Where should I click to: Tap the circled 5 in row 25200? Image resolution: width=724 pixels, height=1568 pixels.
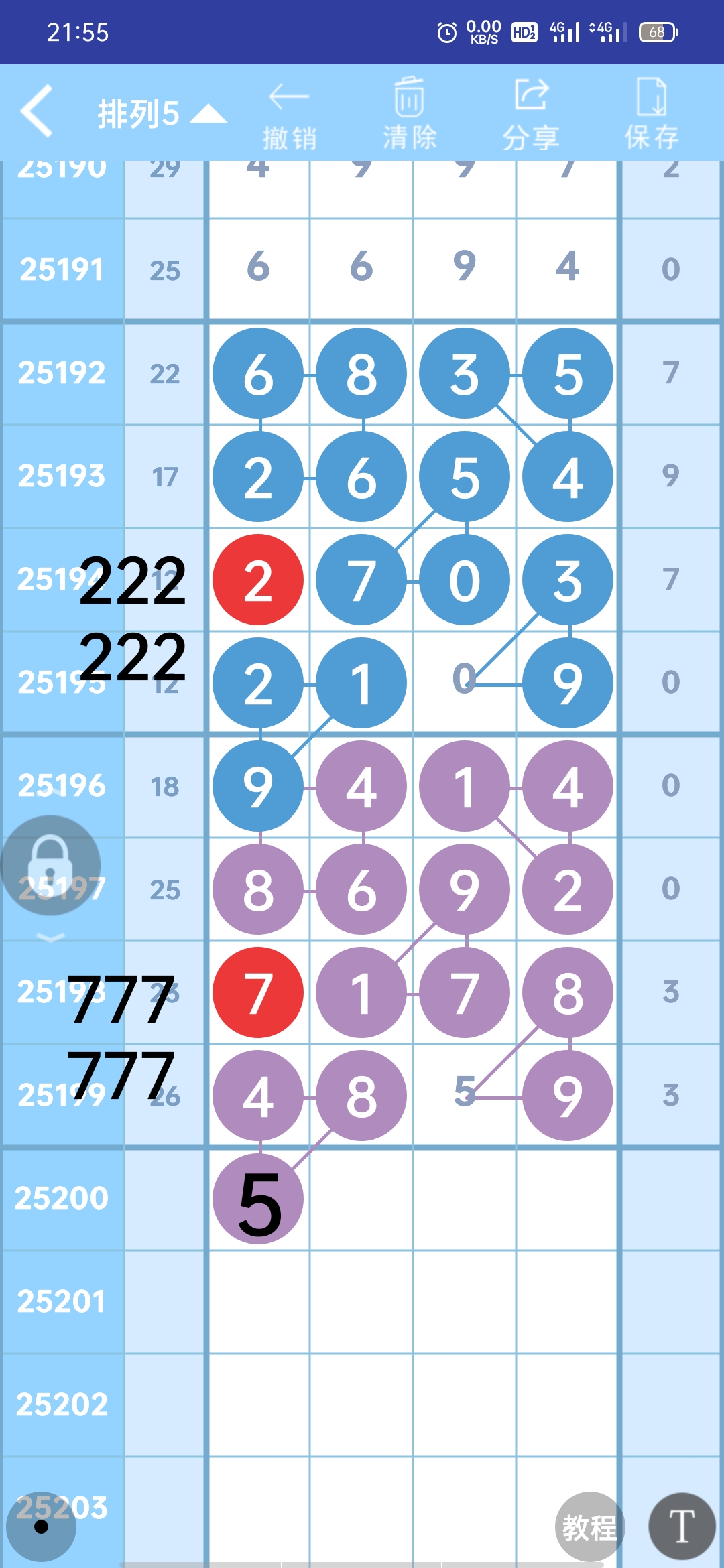(x=258, y=1199)
